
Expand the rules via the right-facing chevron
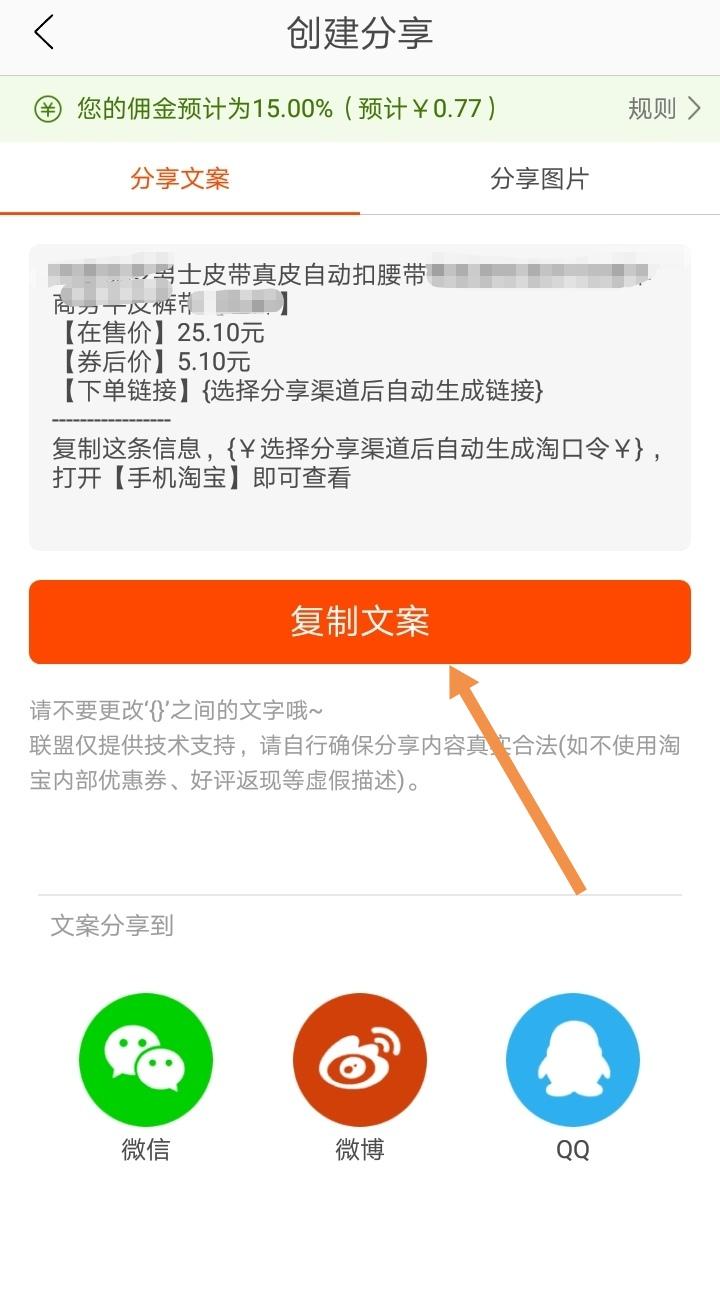pos(692,108)
